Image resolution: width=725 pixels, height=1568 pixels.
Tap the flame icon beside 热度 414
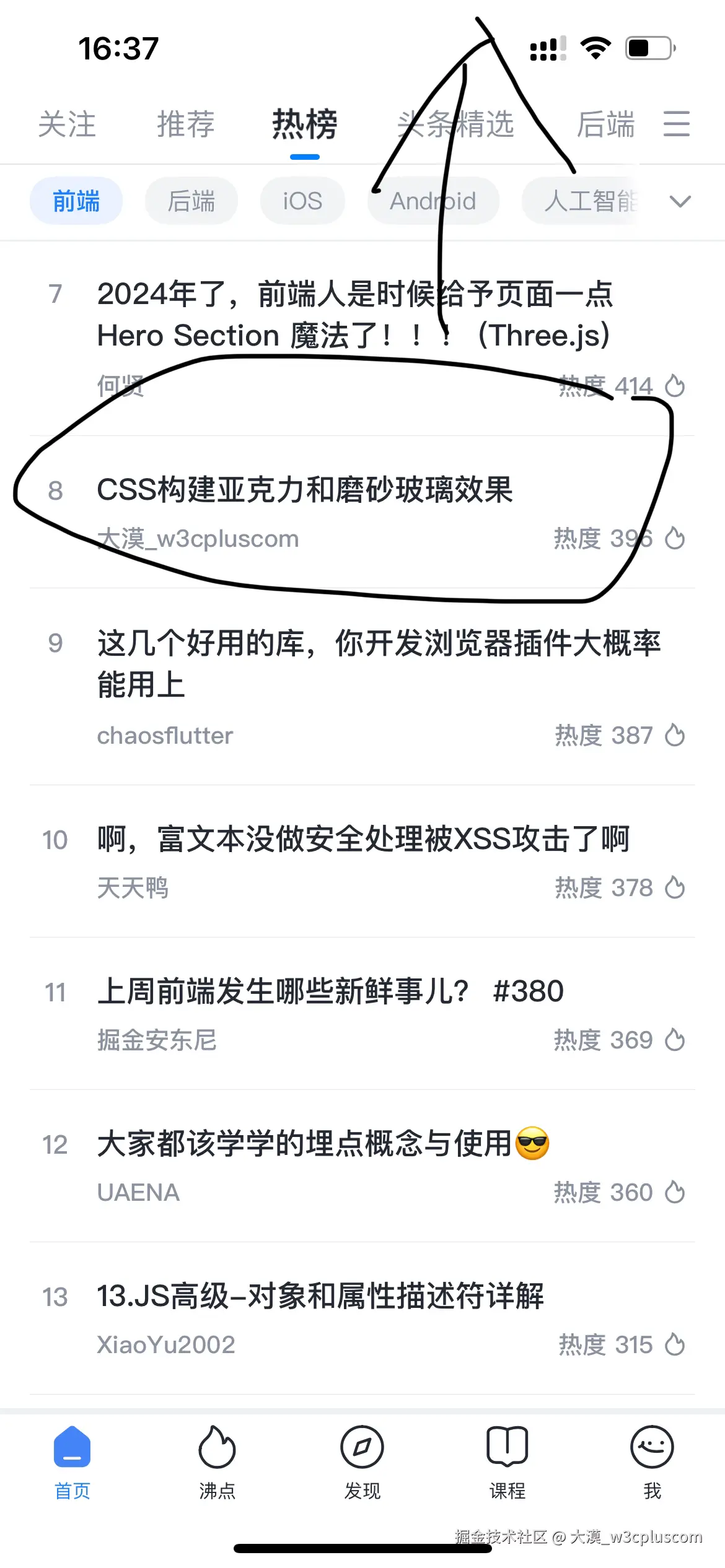pyautogui.click(x=674, y=386)
